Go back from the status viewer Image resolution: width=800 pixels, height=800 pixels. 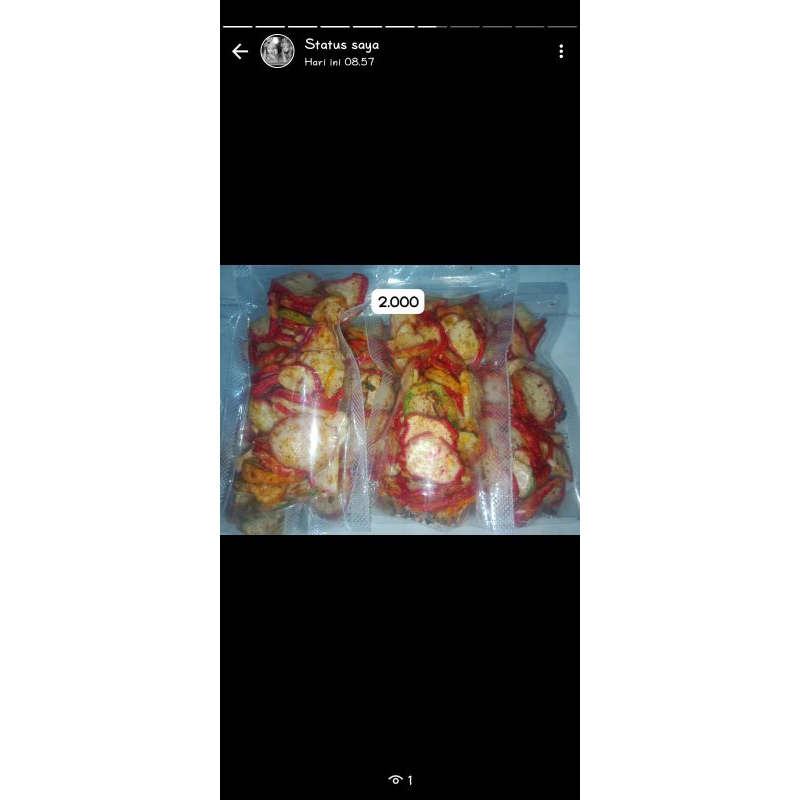tap(240, 51)
